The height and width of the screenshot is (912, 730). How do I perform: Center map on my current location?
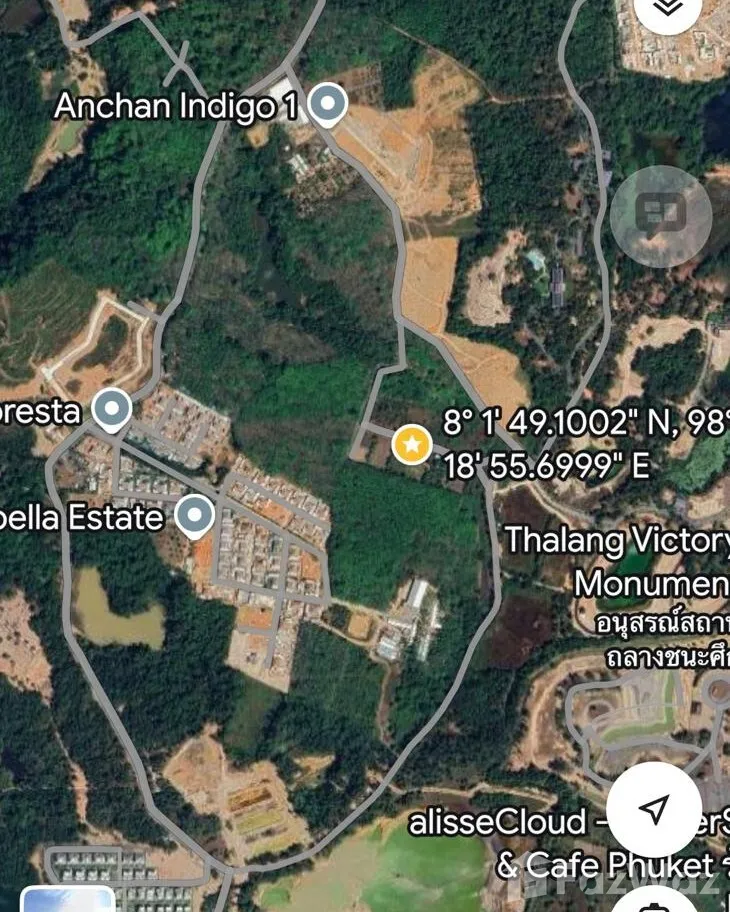click(x=654, y=810)
